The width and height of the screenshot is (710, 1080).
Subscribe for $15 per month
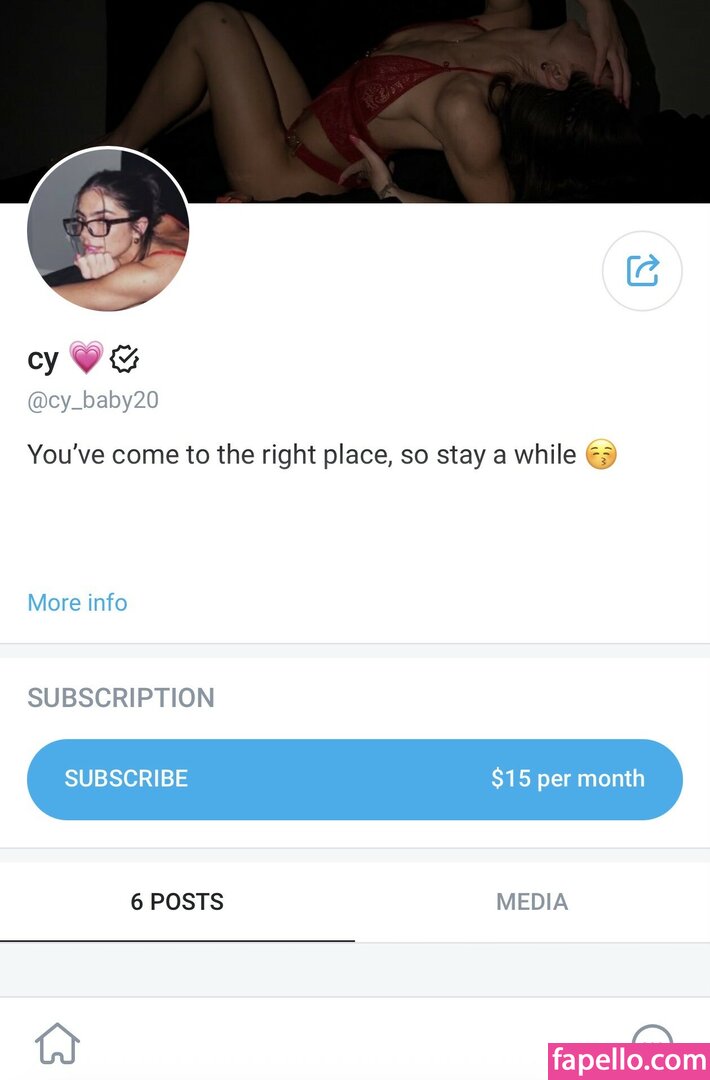tap(354, 779)
